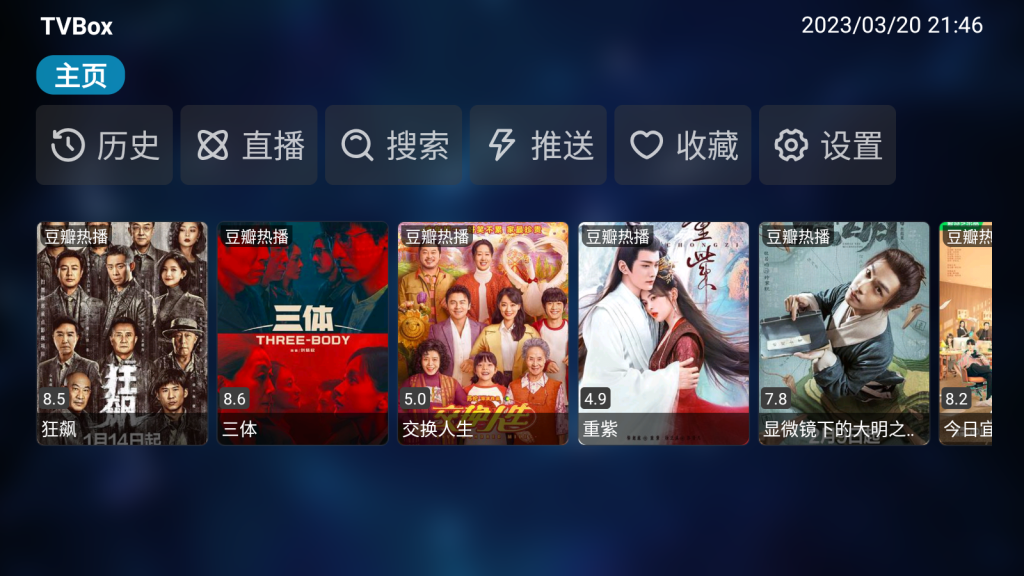
Task: Open the 今日宜 show card
Action: (x=966, y=333)
